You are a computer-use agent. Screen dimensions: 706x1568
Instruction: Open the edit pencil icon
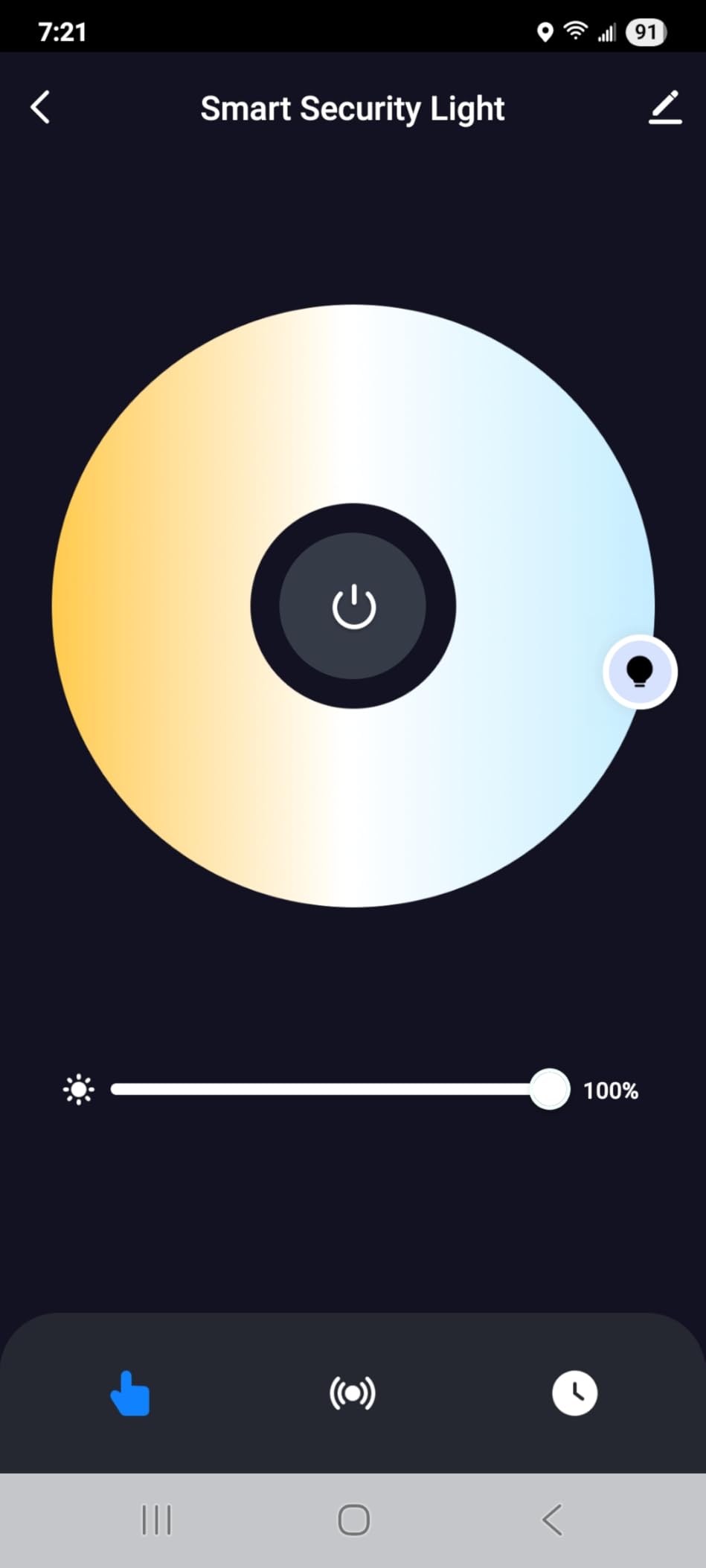click(665, 108)
